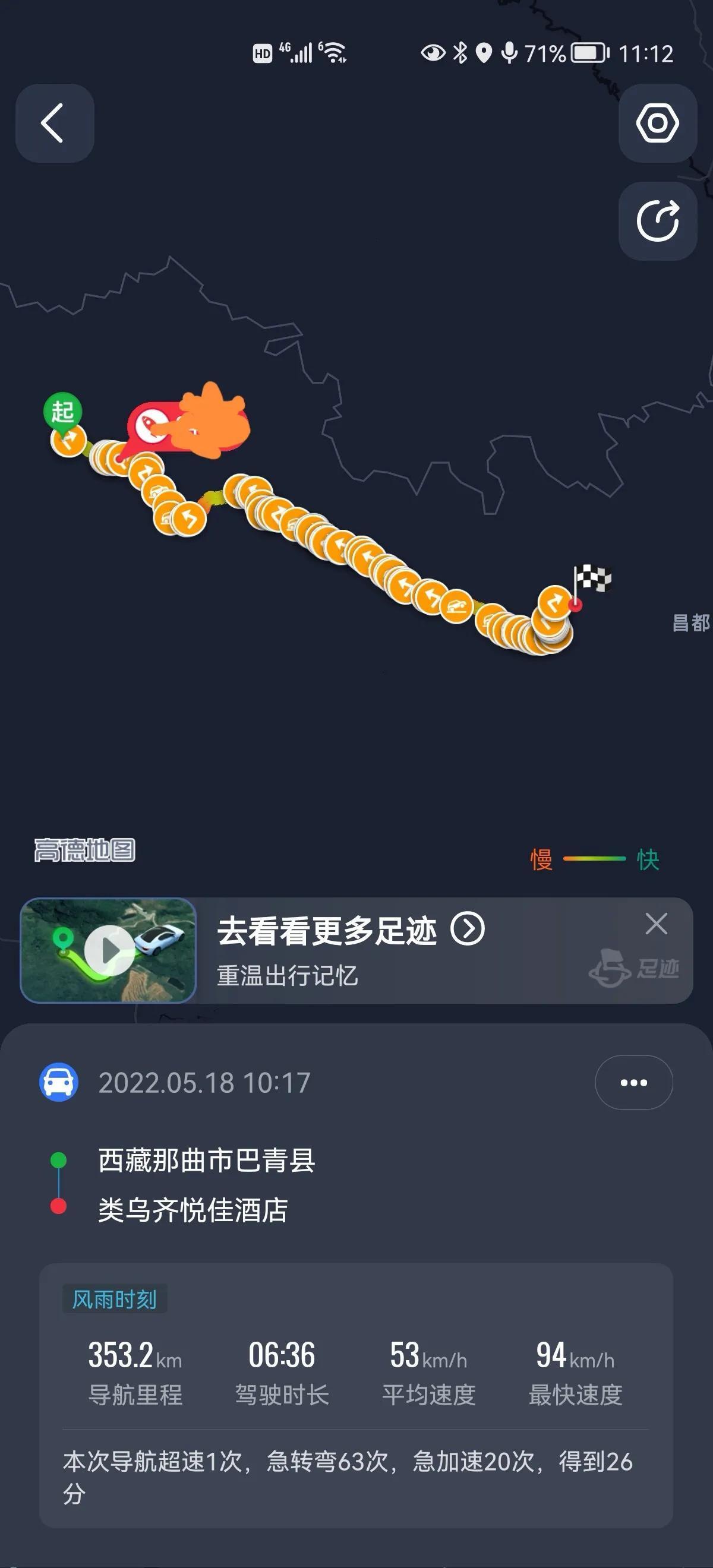This screenshot has width=713, height=1568.
Task: Open the hexagon settings button
Action: [x=658, y=123]
